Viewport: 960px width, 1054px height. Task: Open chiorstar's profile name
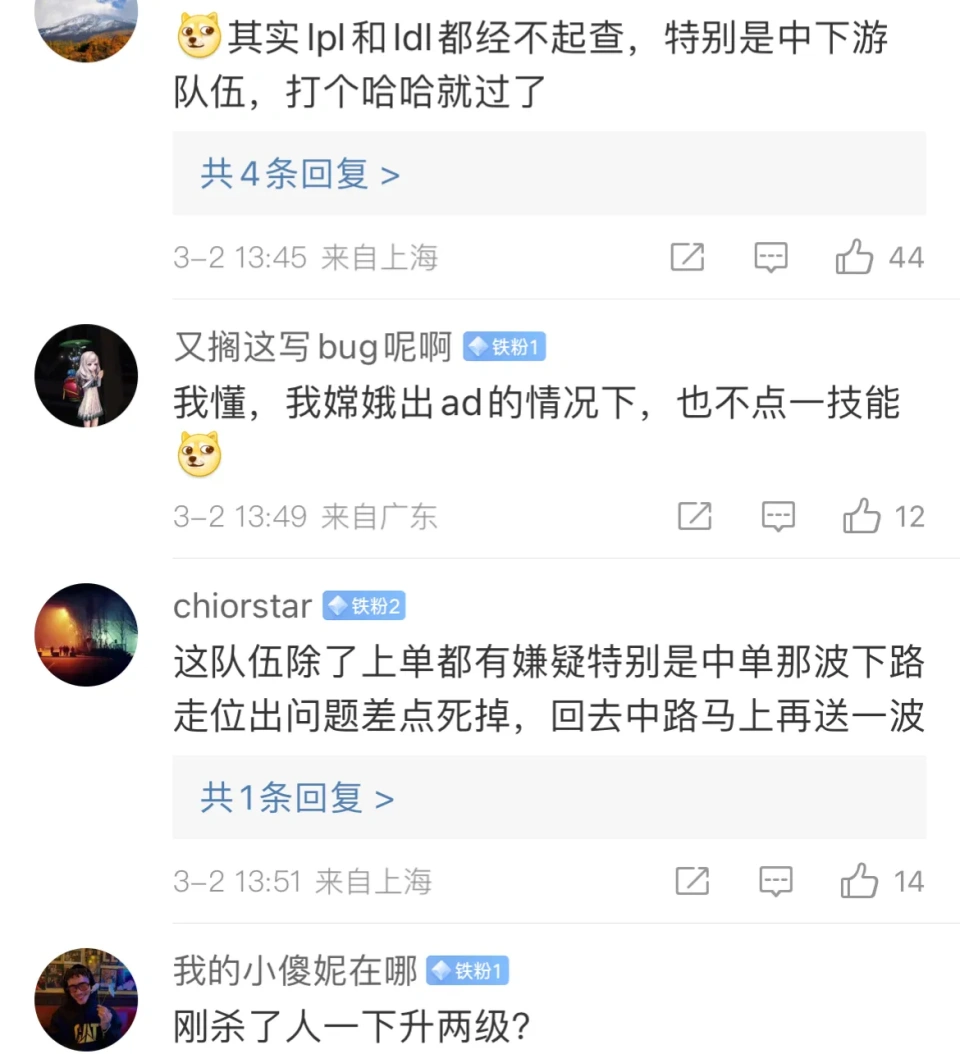click(x=242, y=606)
